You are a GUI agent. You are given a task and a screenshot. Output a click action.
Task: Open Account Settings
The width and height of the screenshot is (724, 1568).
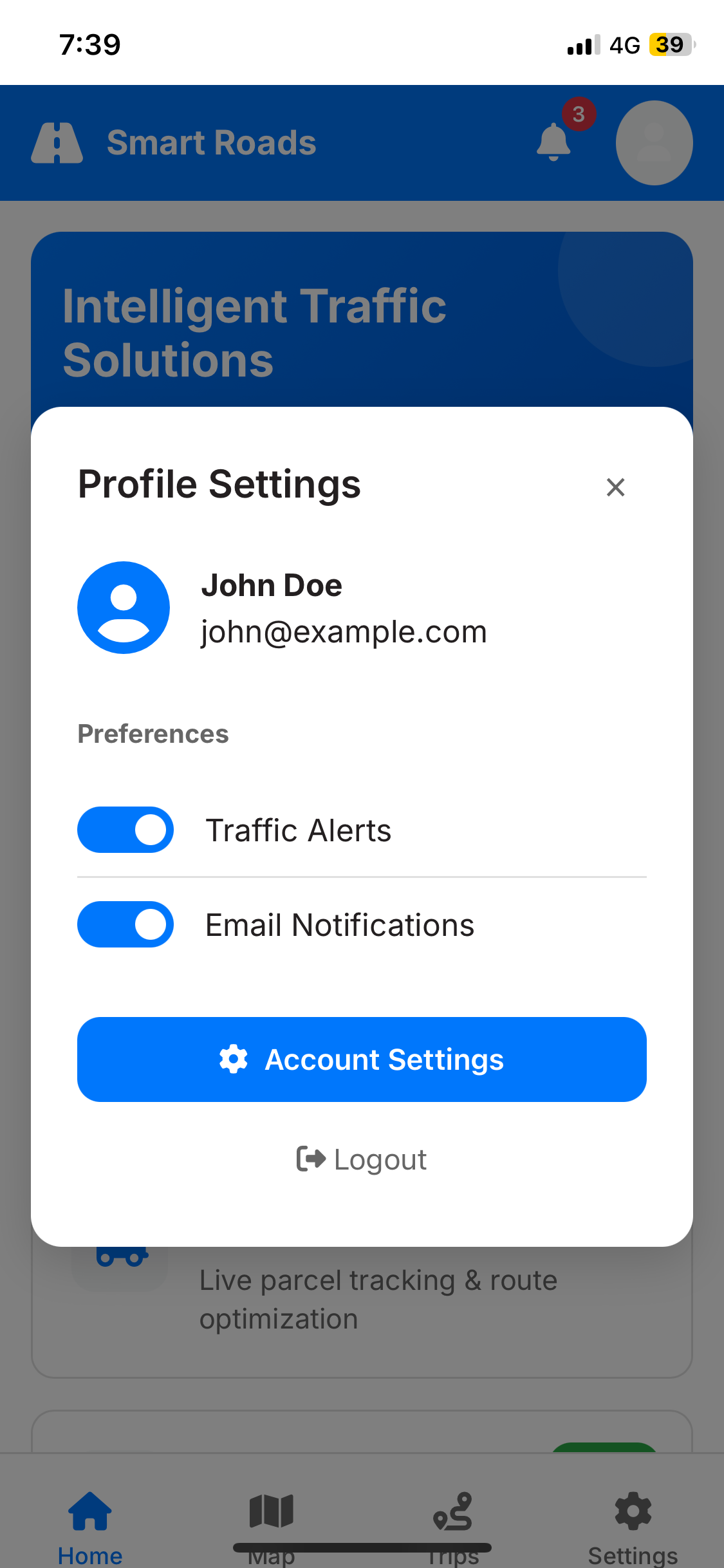tap(362, 1059)
